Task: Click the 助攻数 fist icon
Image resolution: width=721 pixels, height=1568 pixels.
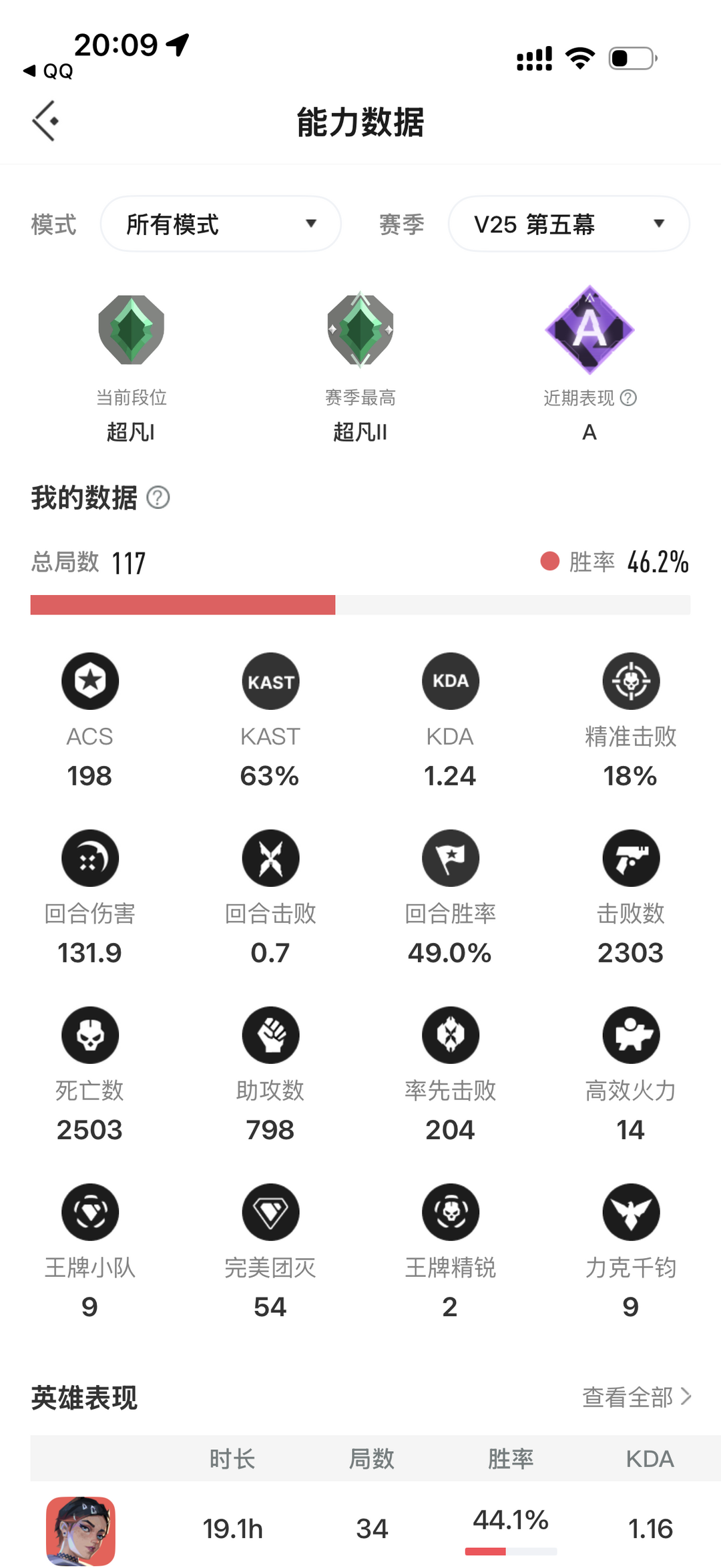Action: [270, 1034]
